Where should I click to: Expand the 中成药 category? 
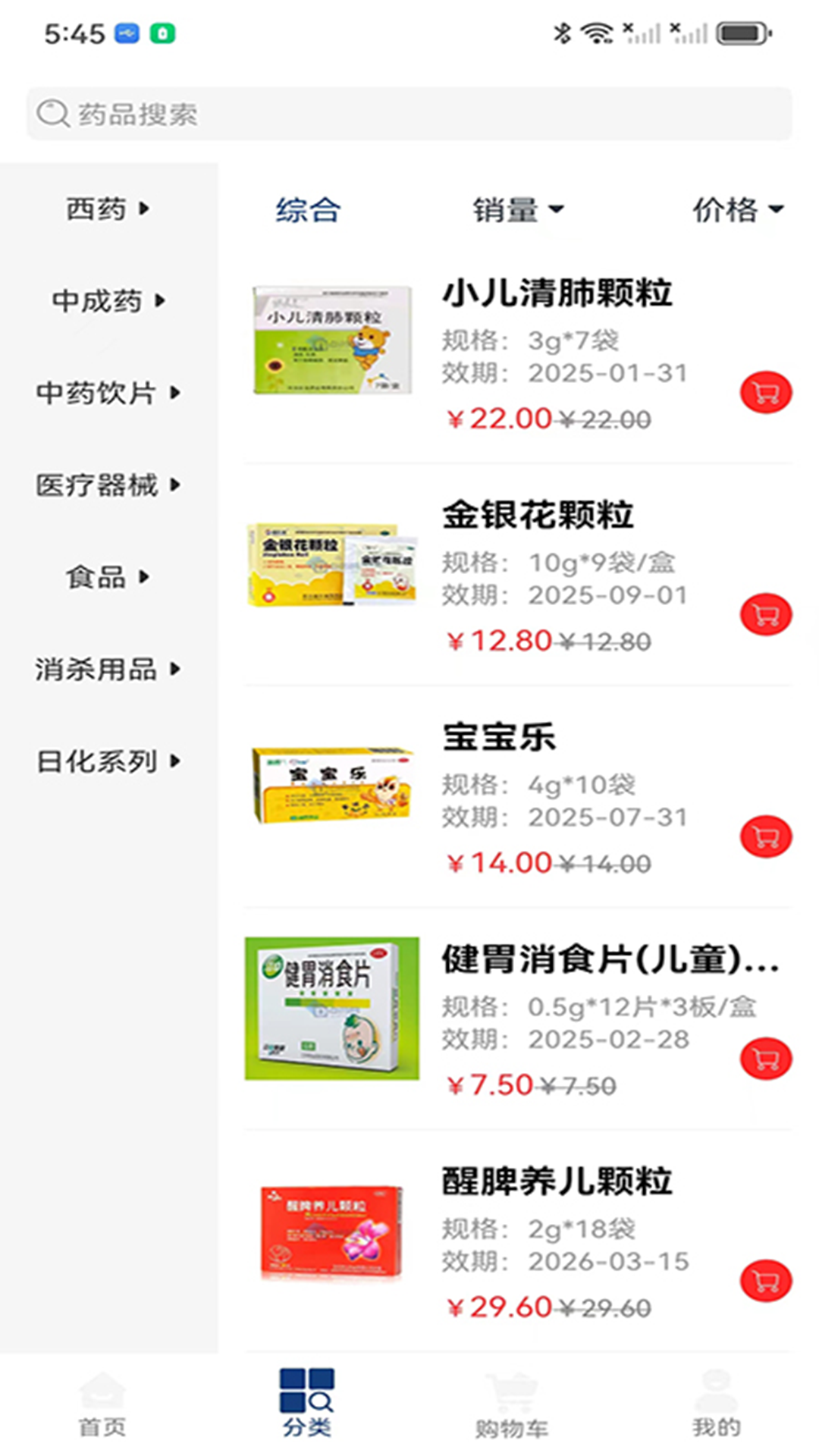pos(106,301)
